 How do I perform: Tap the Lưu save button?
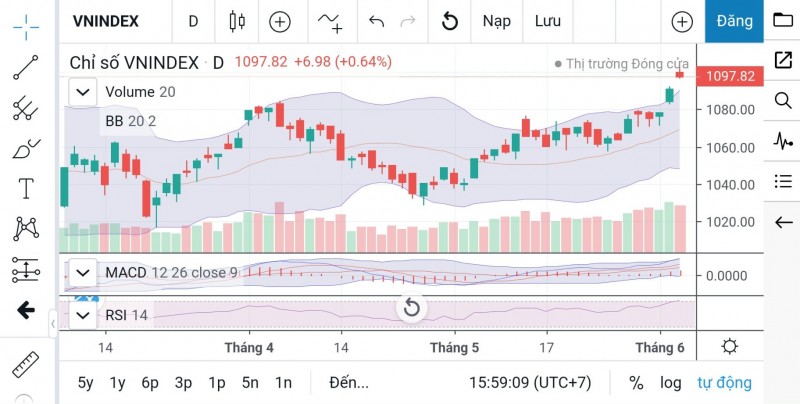[x=547, y=21]
